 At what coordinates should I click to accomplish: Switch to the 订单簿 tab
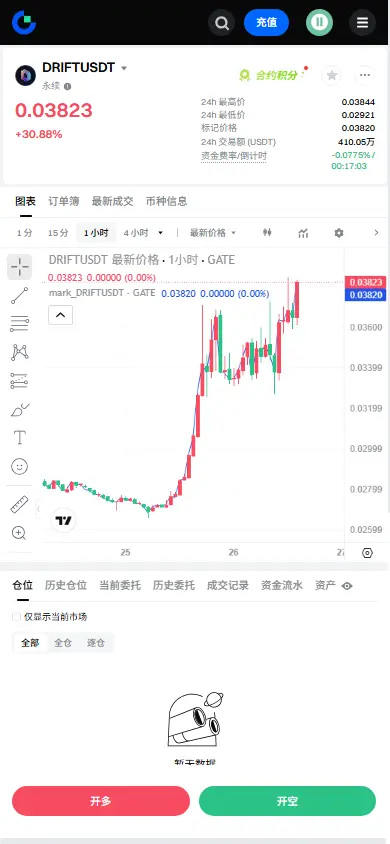(x=63, y=201)
